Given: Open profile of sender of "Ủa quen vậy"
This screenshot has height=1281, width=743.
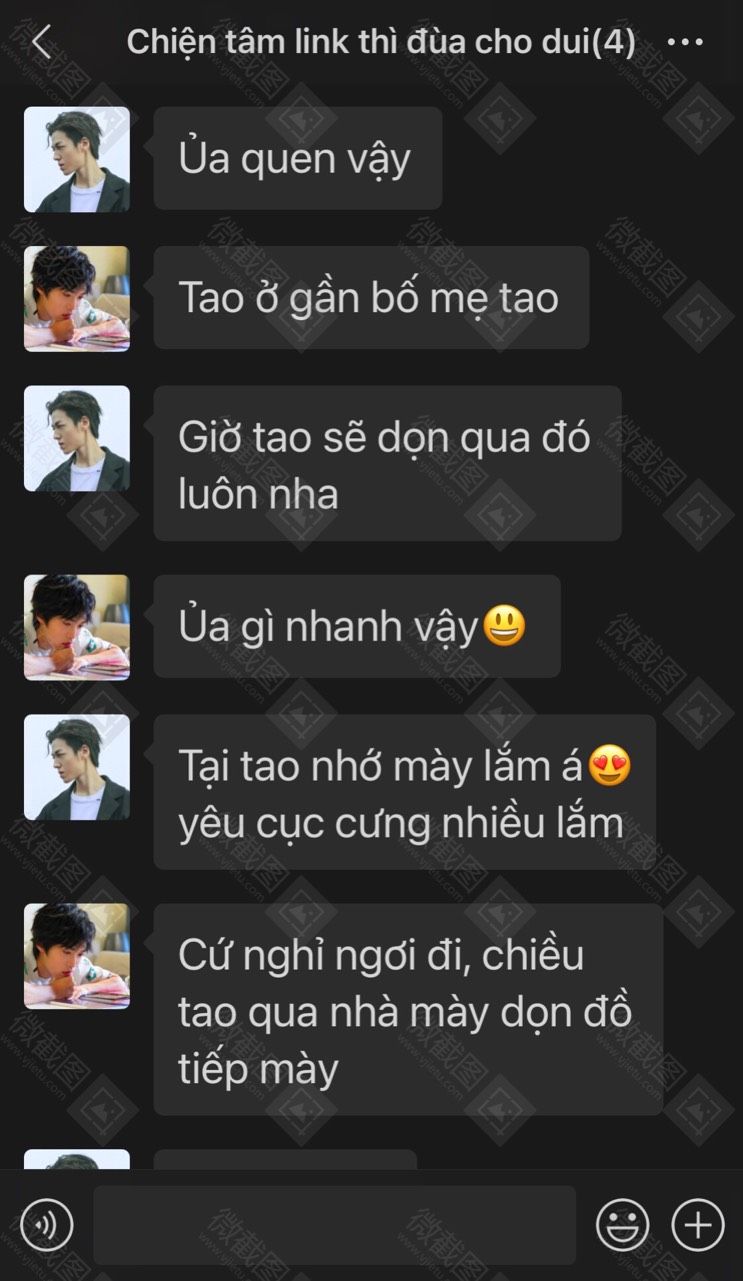Looking at the screenshot, I should [x=77, y=159].
